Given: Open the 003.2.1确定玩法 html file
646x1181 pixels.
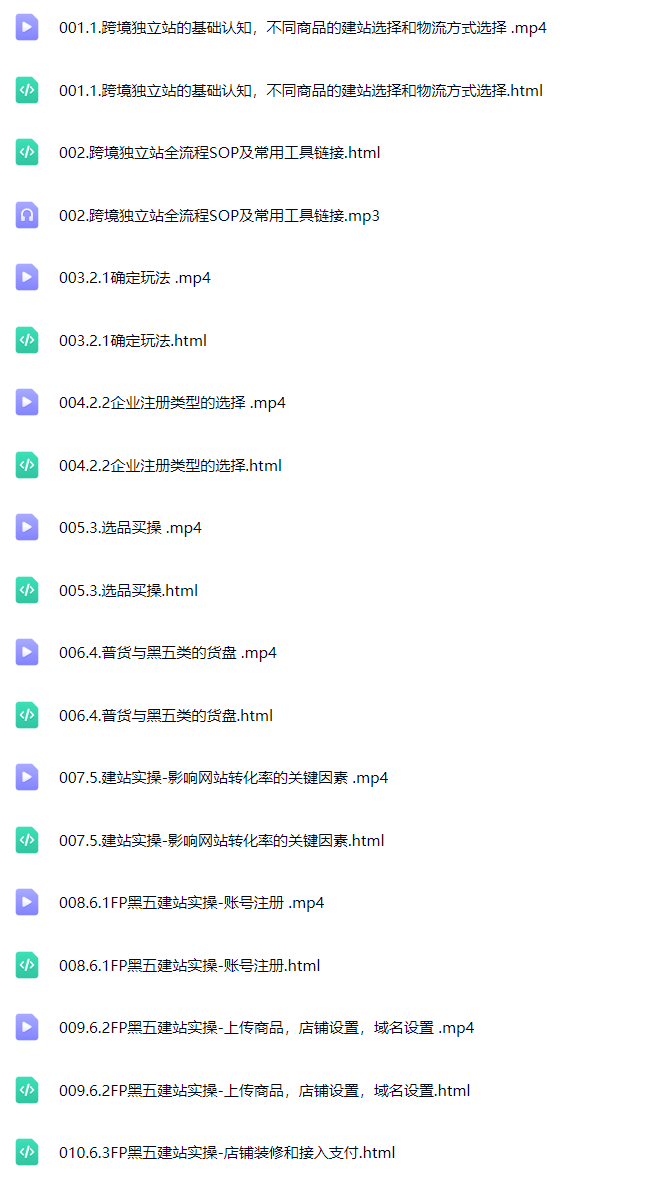Looking at the screenshot, I should 132,341.
